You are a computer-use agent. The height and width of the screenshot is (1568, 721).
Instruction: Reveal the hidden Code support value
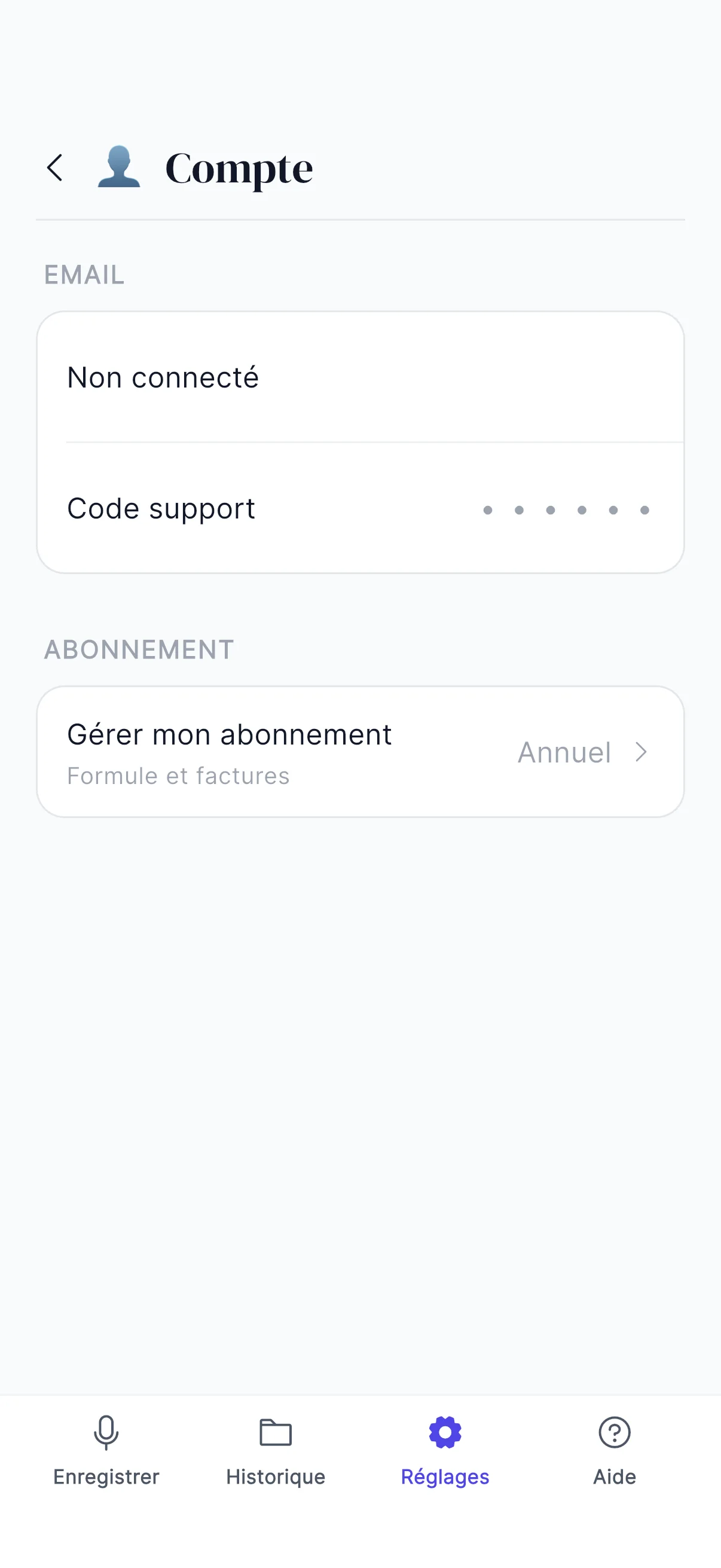566,510
